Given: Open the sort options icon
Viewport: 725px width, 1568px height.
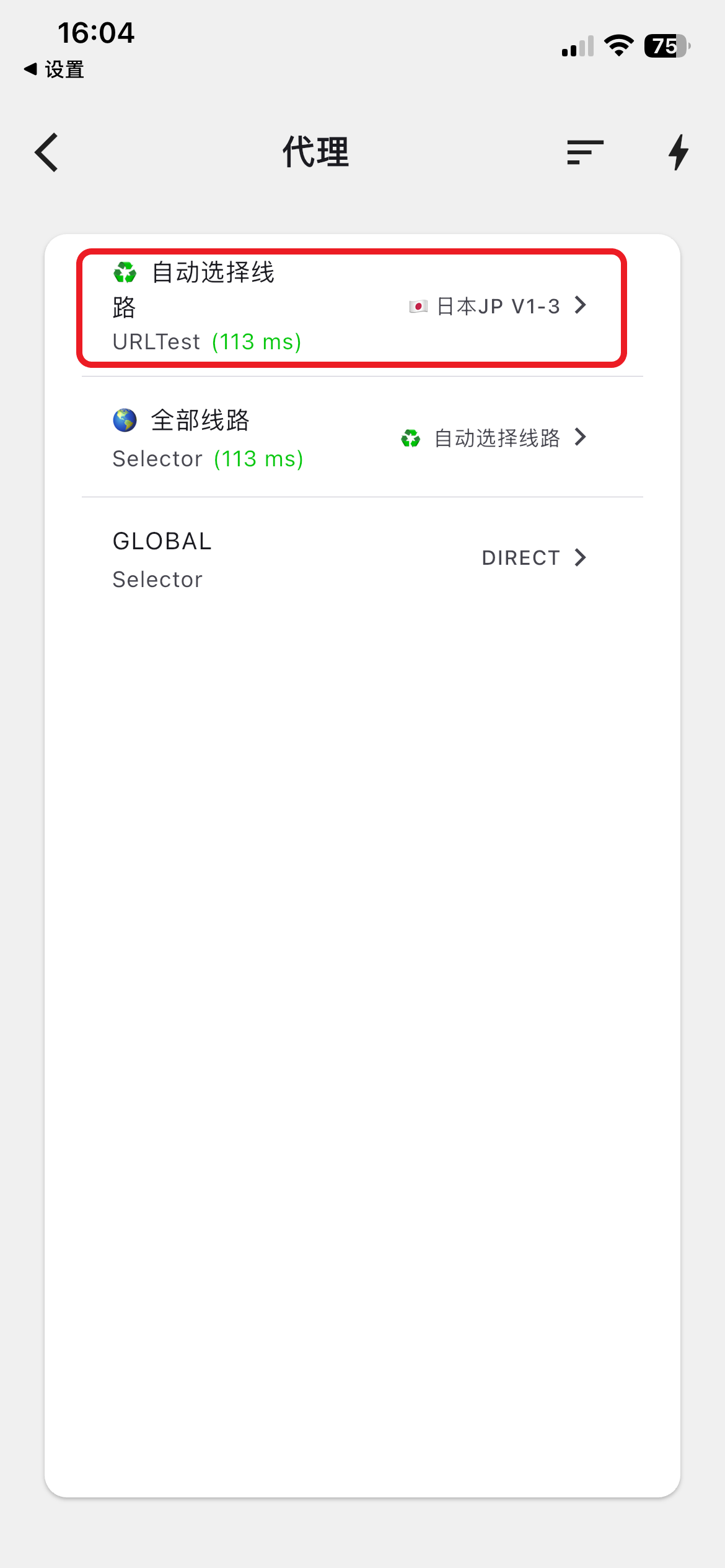Looking at the screenshot, I should pyautogui.click(x=584, y=152).
